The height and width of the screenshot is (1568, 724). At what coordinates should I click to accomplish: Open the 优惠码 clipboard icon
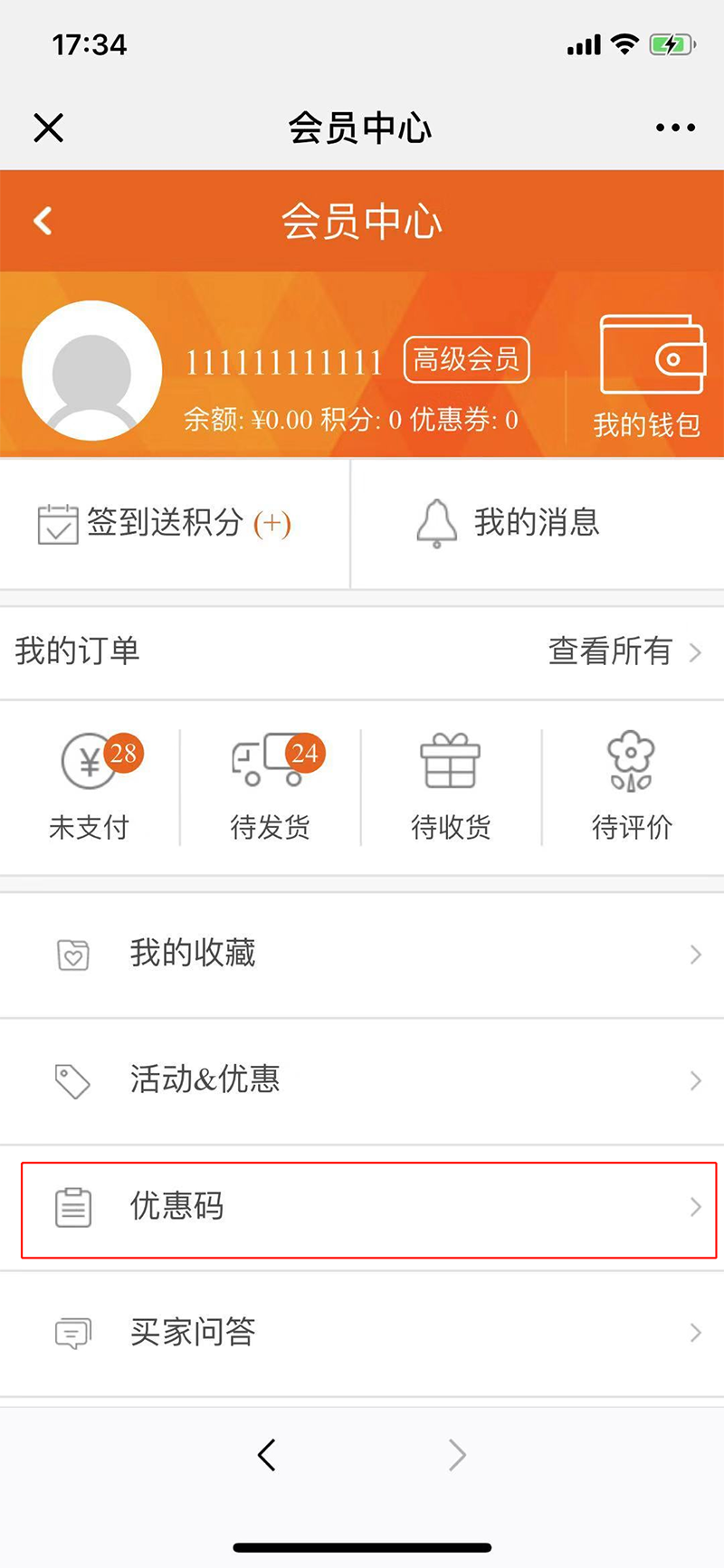coord(72,1206)
